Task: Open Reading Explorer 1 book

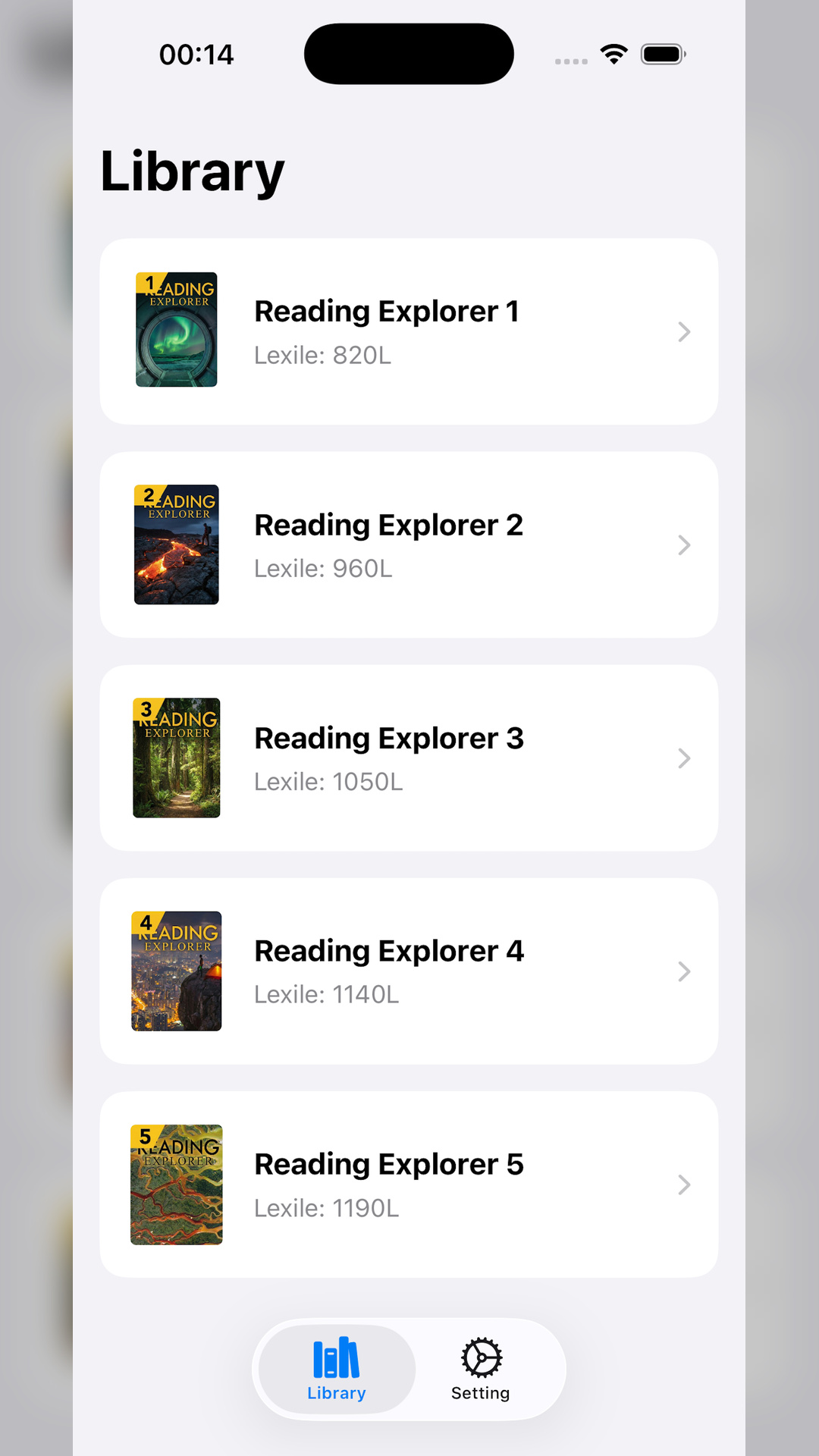Action: 409,331
